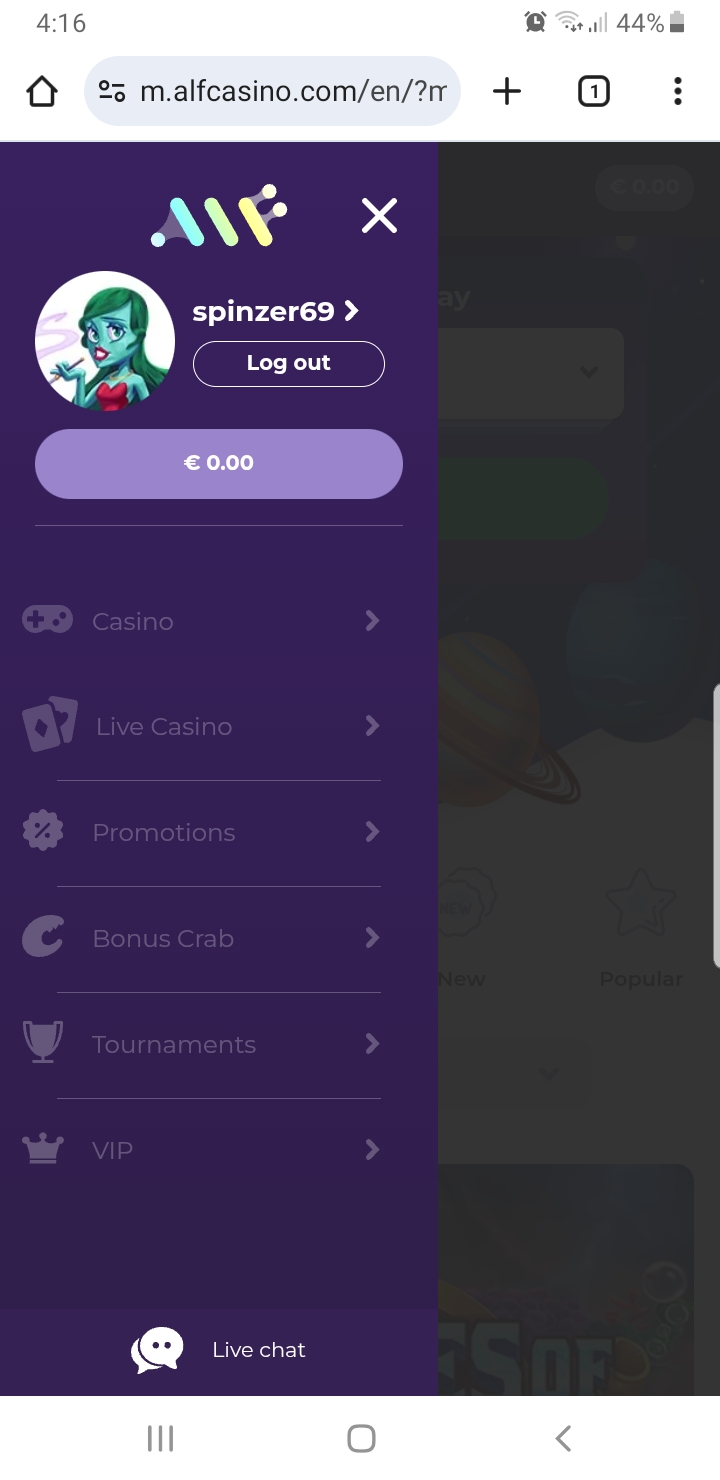Go to Live Casino section

200,727
